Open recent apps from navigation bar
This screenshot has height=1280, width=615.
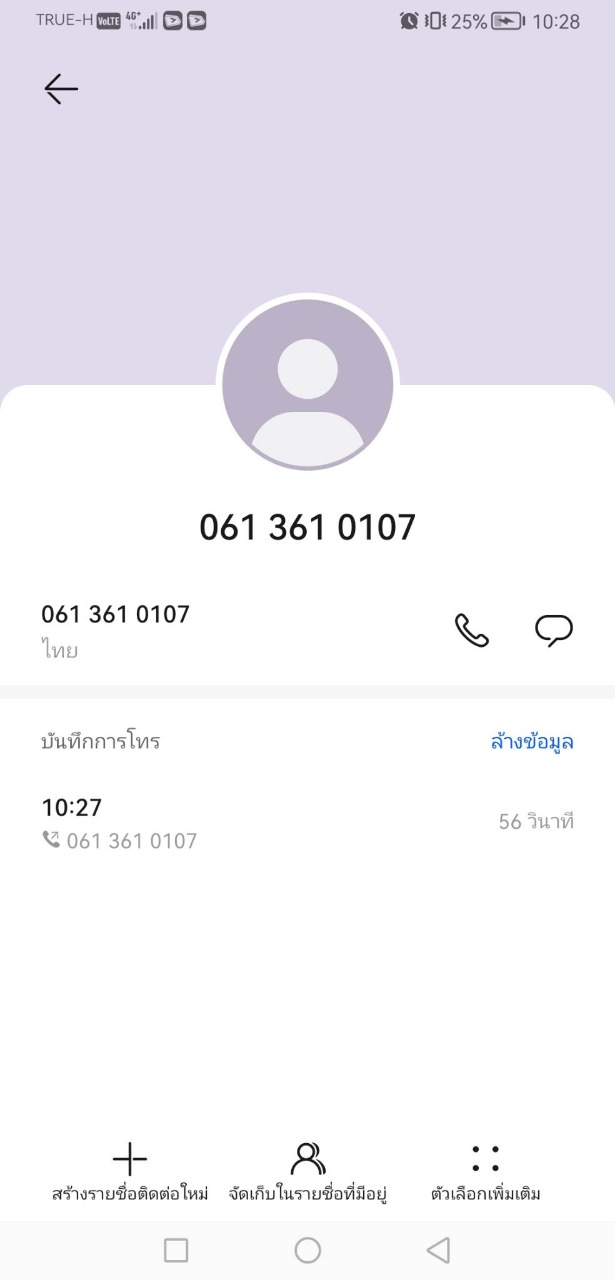[176, 1250]
